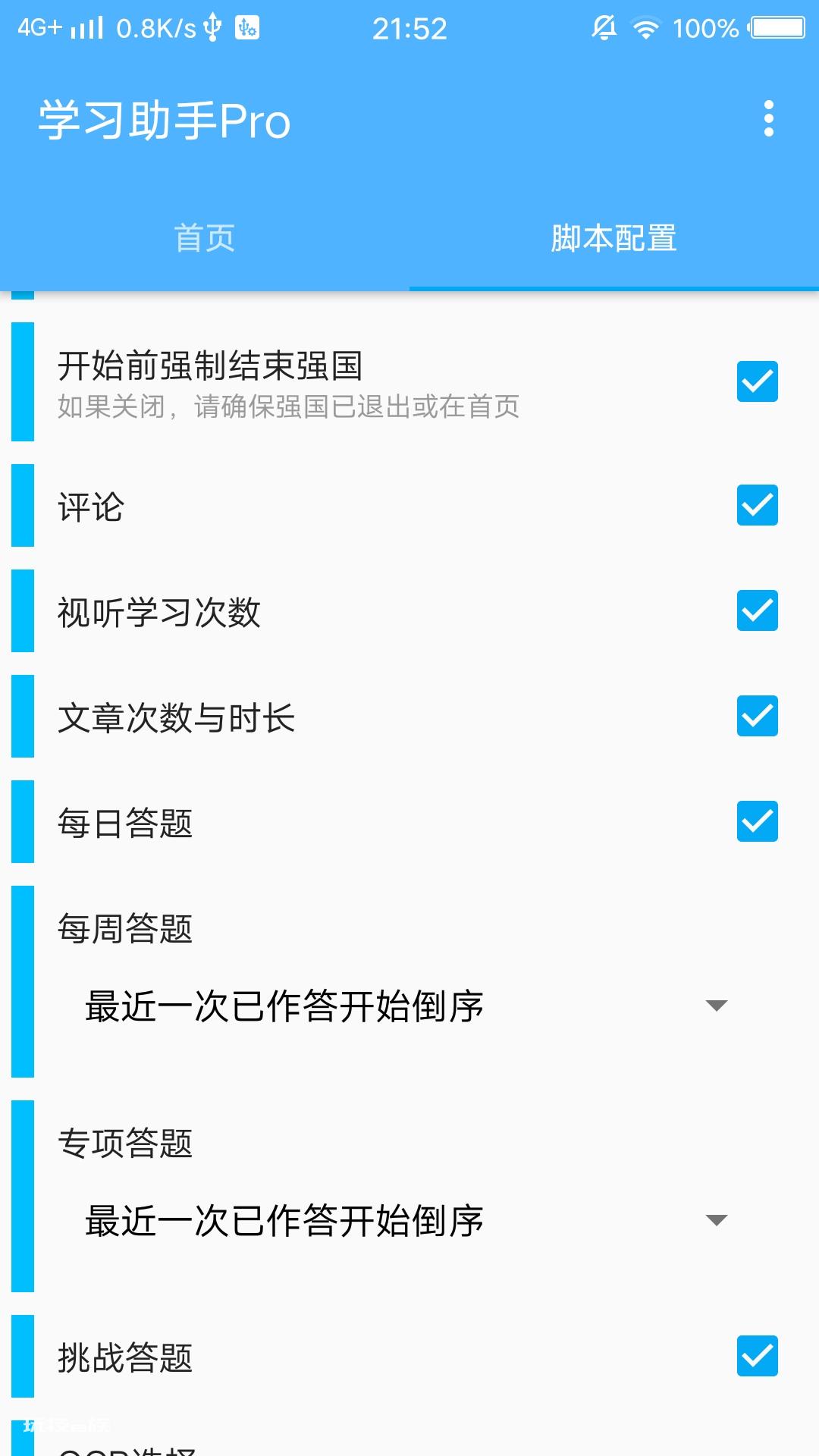Viewport: 819px width, 1456px height.
Task: Toggle the 挑战答题 checkbox
Action: [x=758, y=1356]
